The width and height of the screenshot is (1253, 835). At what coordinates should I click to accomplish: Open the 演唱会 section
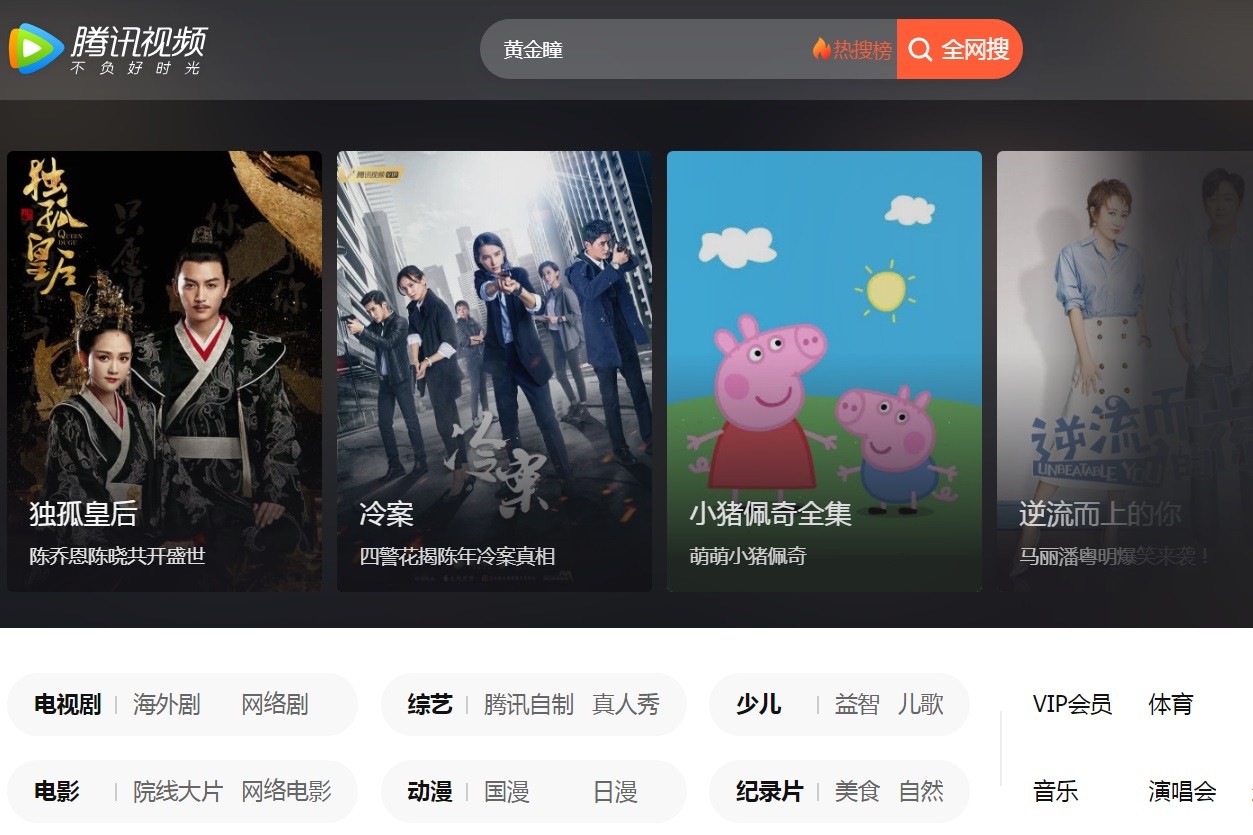[1182, 792]
